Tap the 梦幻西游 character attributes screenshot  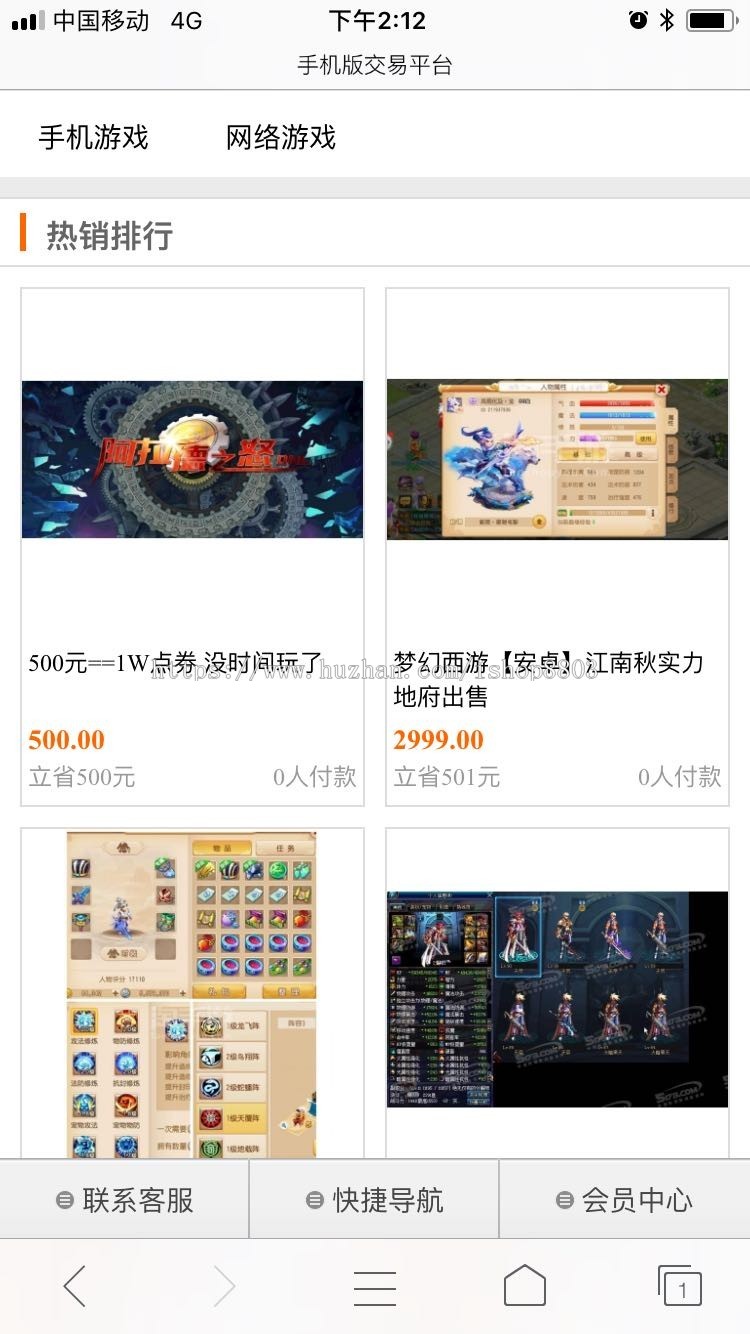coord(557,459)
